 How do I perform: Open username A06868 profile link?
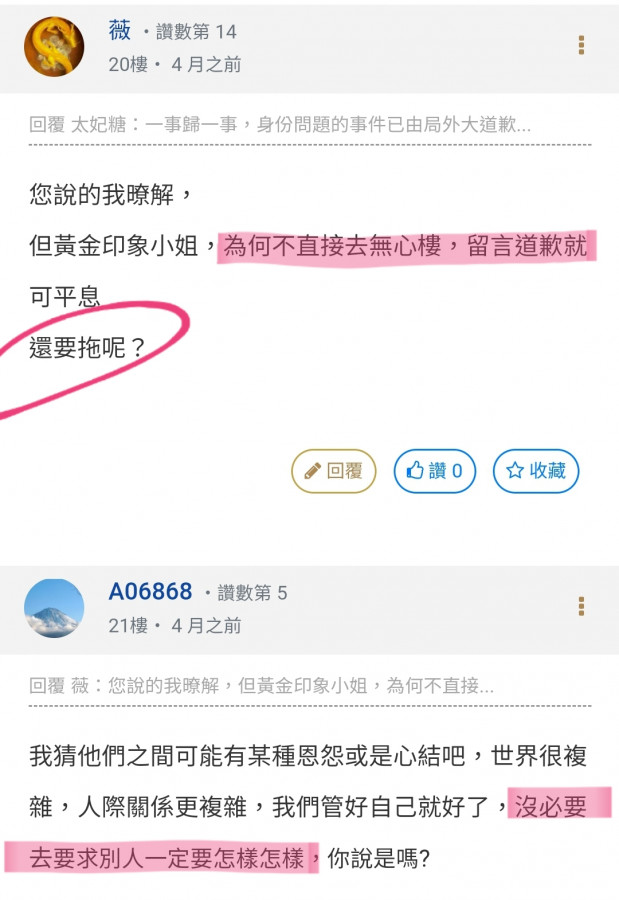(150, 592)
